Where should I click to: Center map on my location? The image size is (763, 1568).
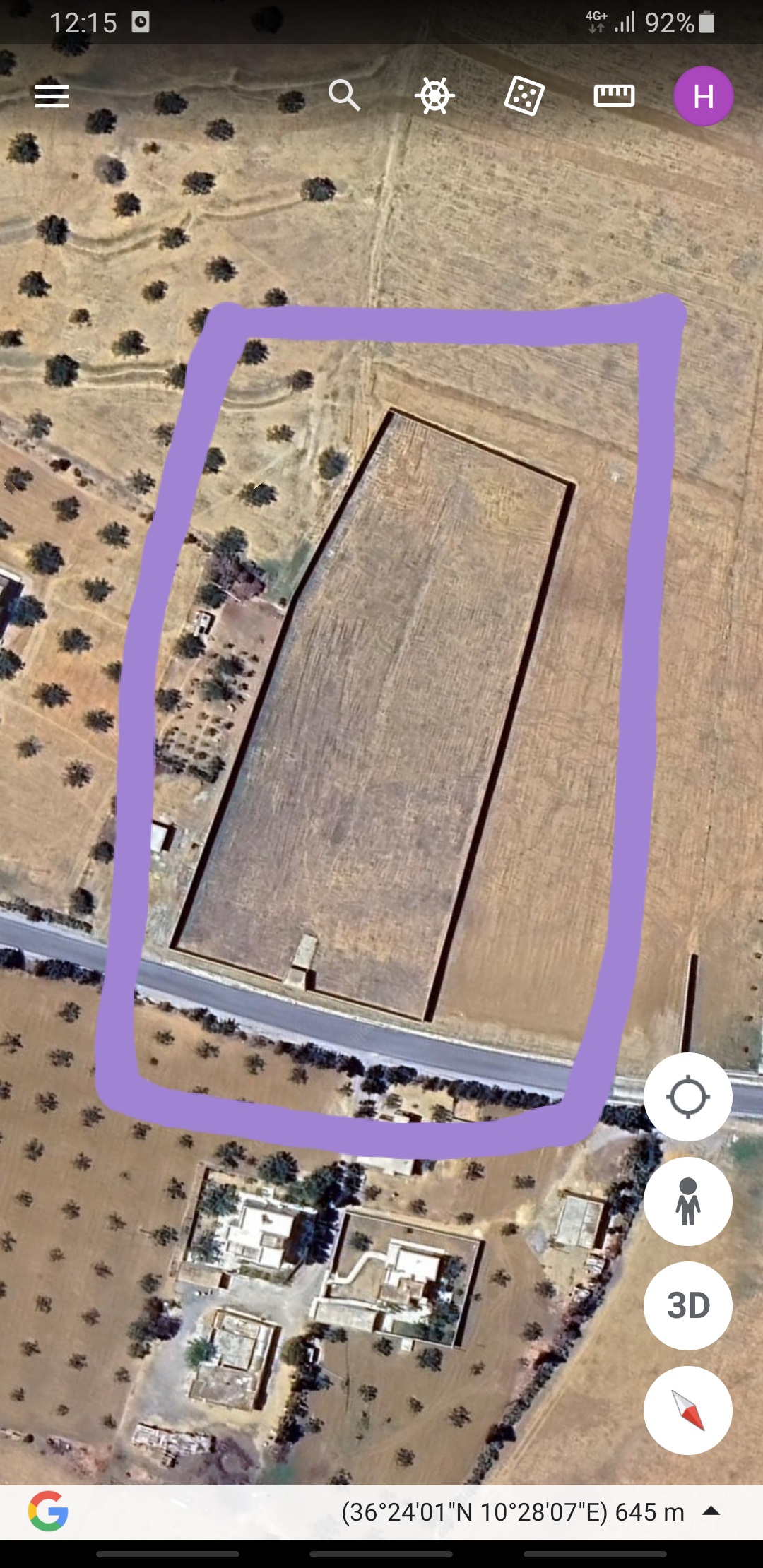(687, 1097)
